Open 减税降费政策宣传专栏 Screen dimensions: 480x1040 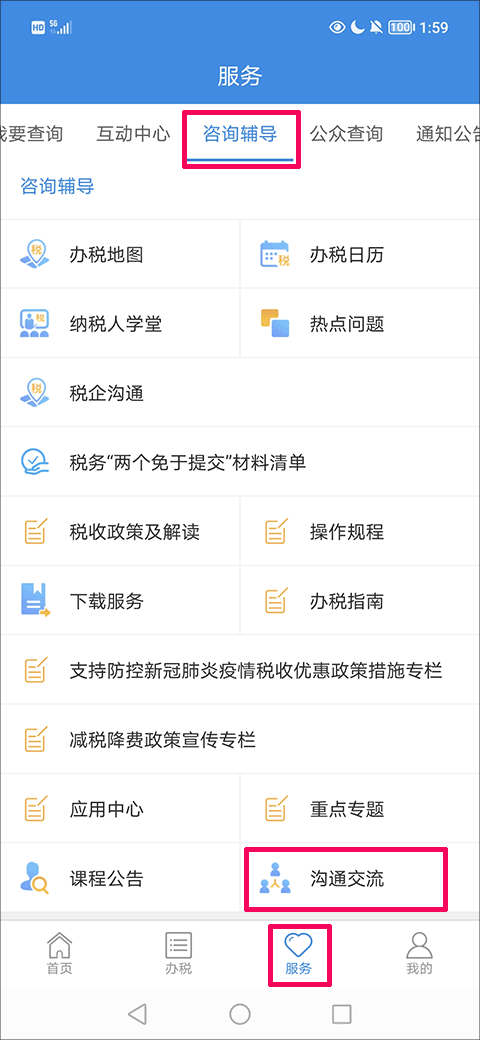[240, 740]
